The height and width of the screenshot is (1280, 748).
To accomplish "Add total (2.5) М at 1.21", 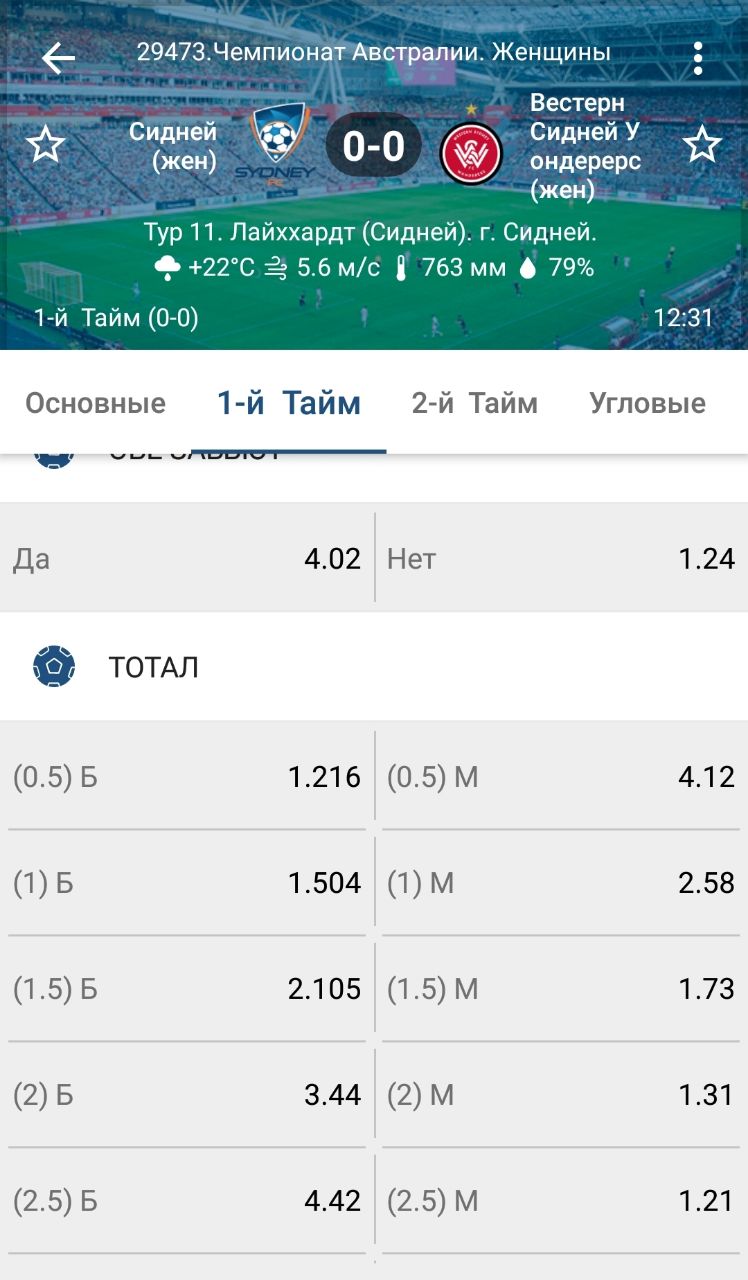I will [562, 1201].
